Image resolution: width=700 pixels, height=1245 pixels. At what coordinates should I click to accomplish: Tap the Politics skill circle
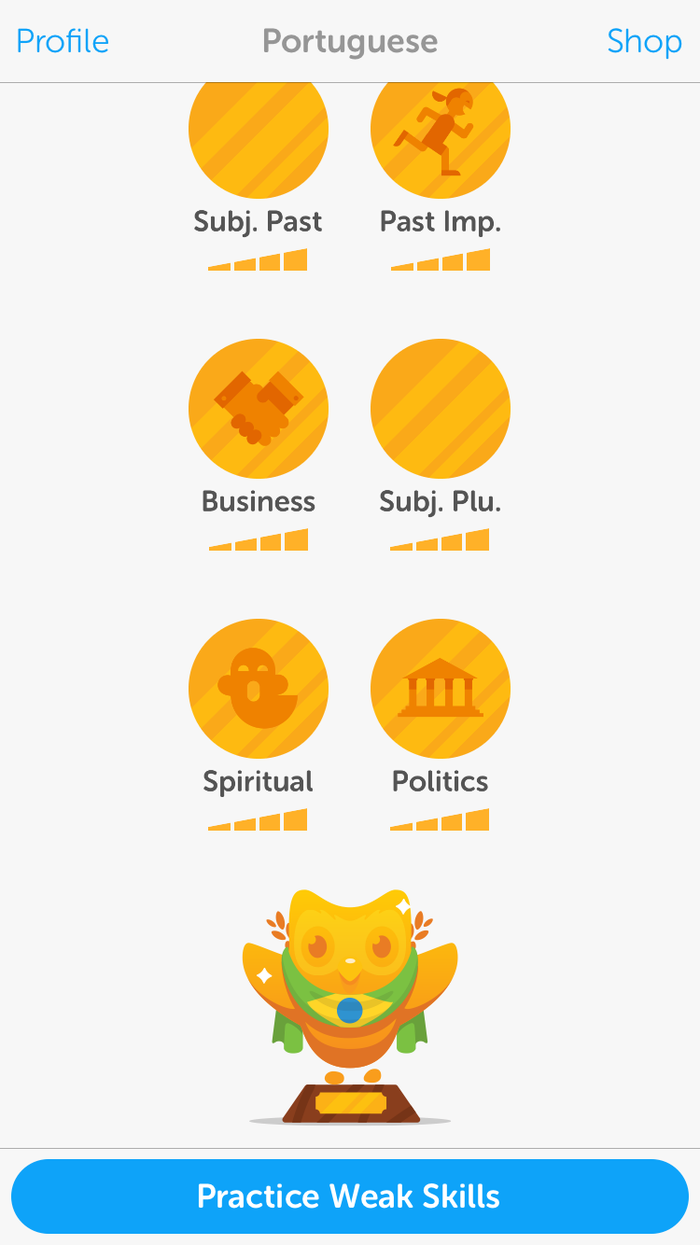[440, 688]
